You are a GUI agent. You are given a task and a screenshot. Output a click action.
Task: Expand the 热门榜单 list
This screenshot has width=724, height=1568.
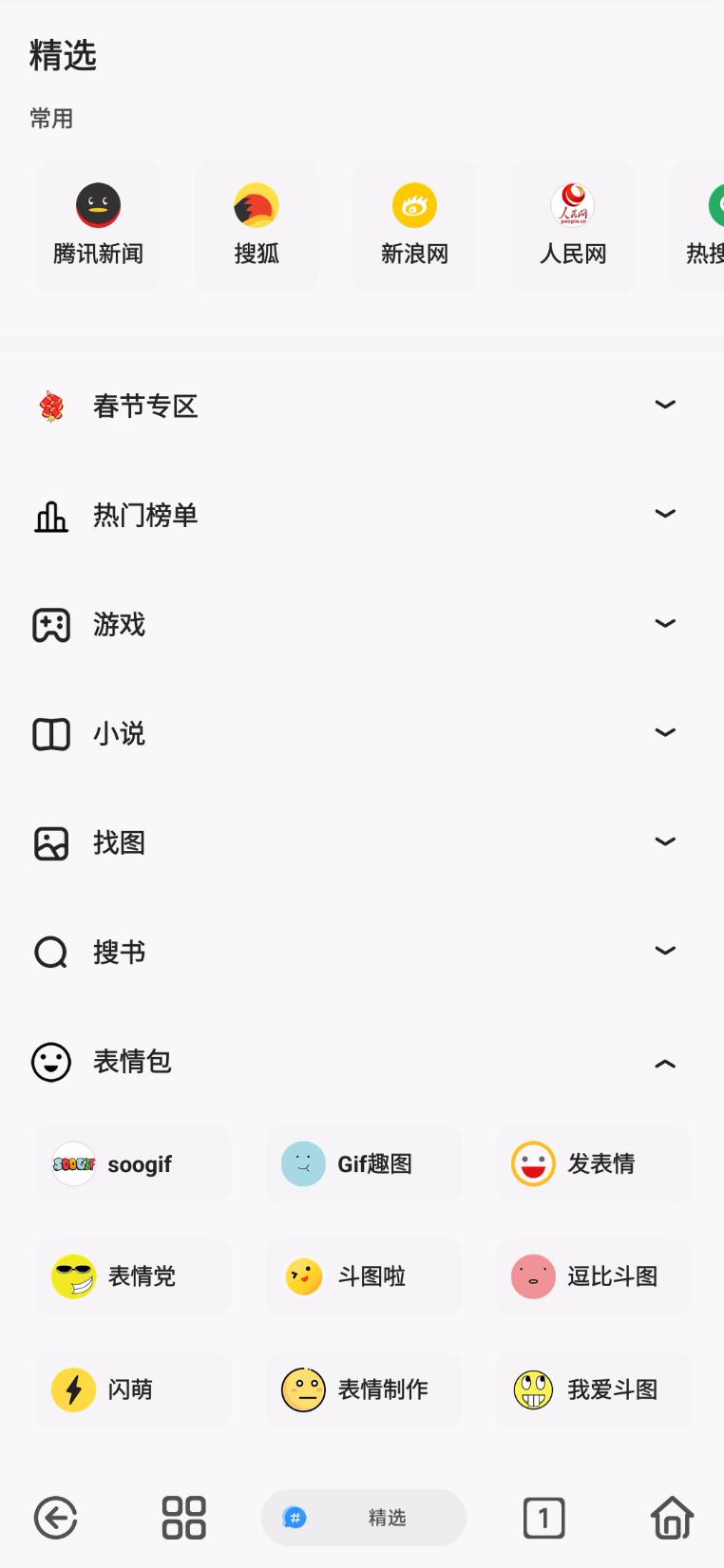665,514
